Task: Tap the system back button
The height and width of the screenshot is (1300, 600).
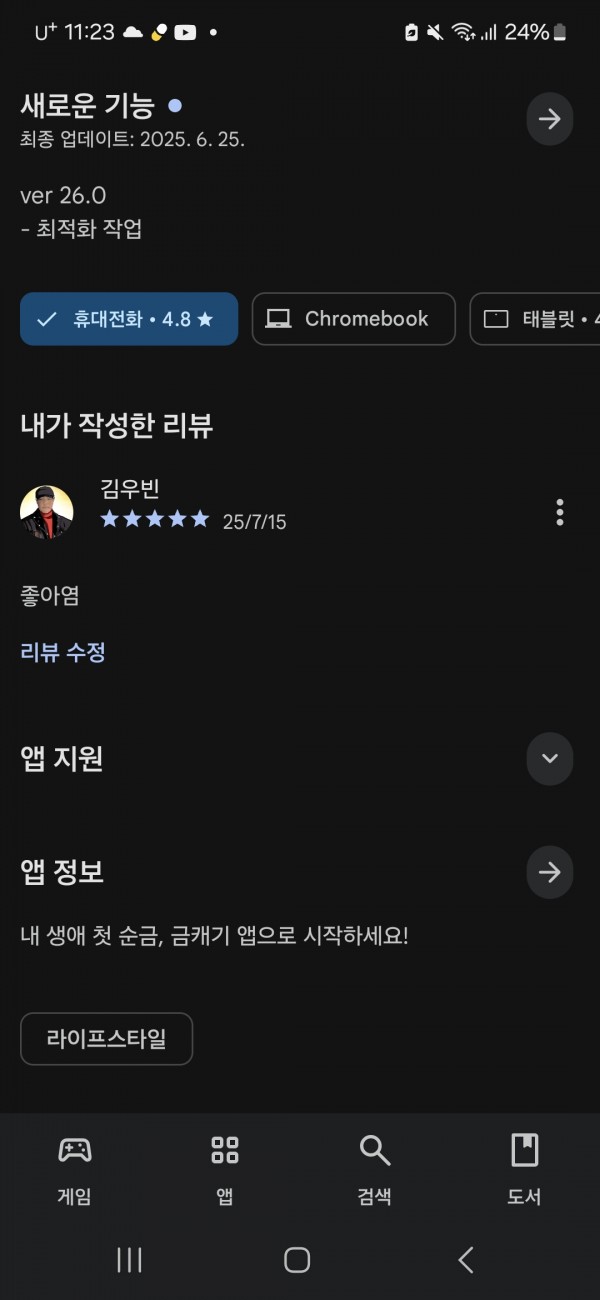Action: tap(466, 1260)
